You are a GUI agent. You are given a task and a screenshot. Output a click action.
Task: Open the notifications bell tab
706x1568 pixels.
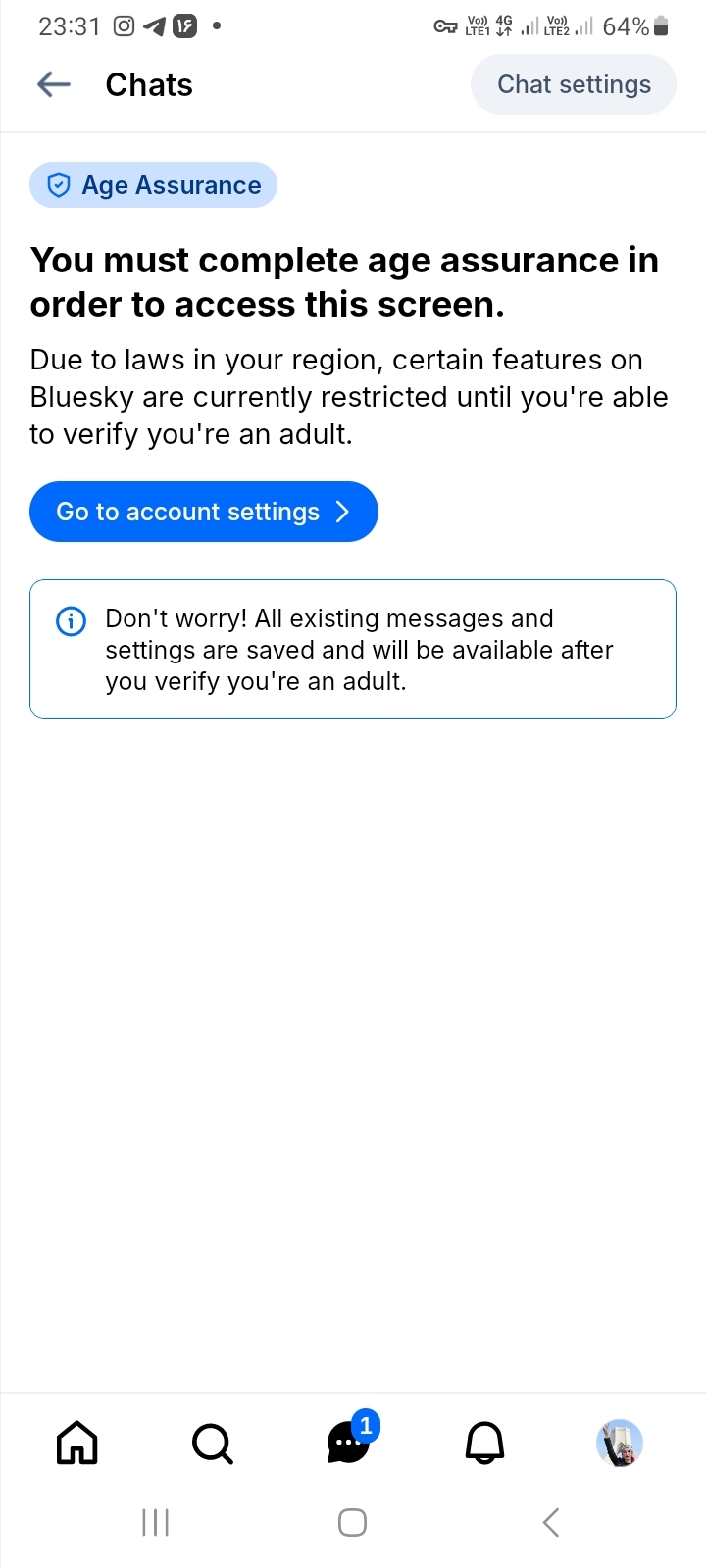coord(484,1444)
